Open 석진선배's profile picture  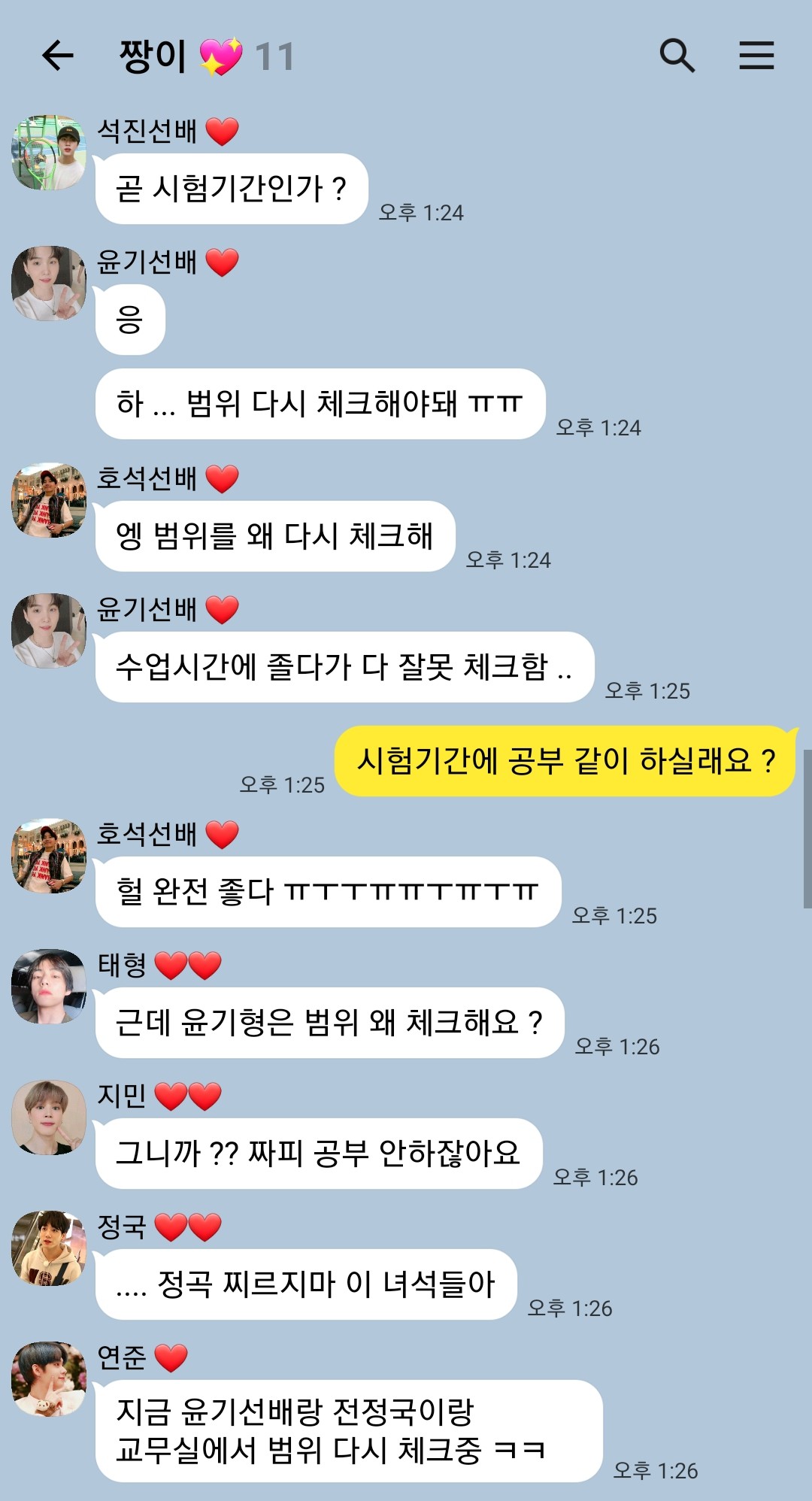[49, 153]
